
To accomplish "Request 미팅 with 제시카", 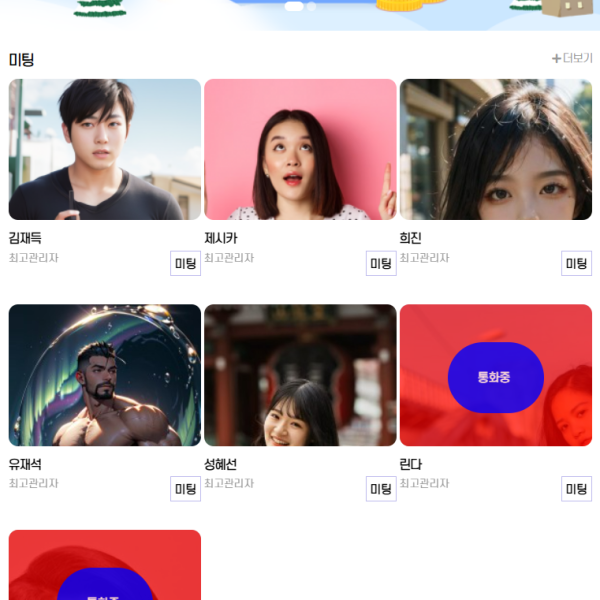I will tap(381, 264).
